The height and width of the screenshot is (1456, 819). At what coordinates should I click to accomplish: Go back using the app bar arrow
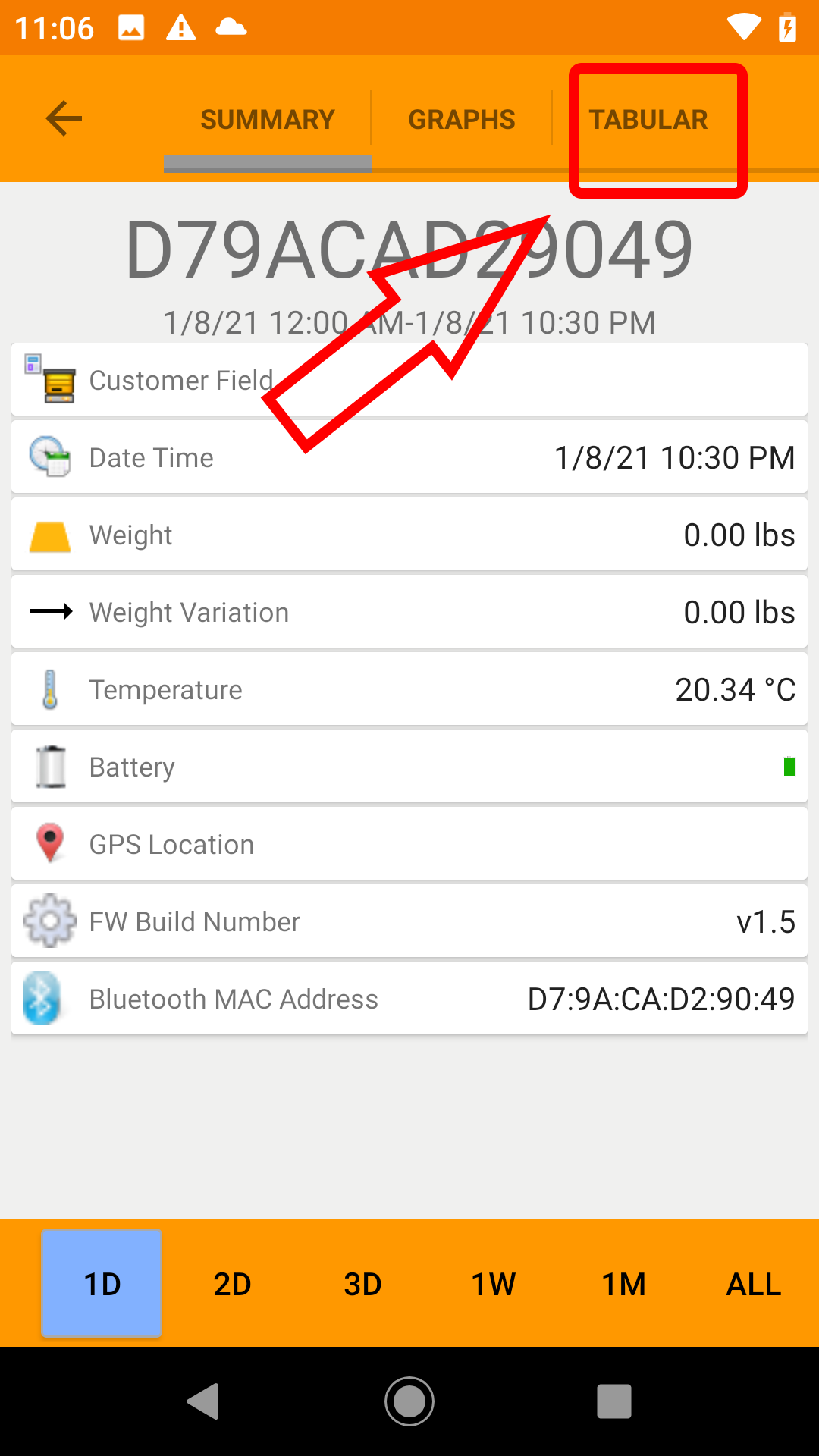(x=64, y=119)
